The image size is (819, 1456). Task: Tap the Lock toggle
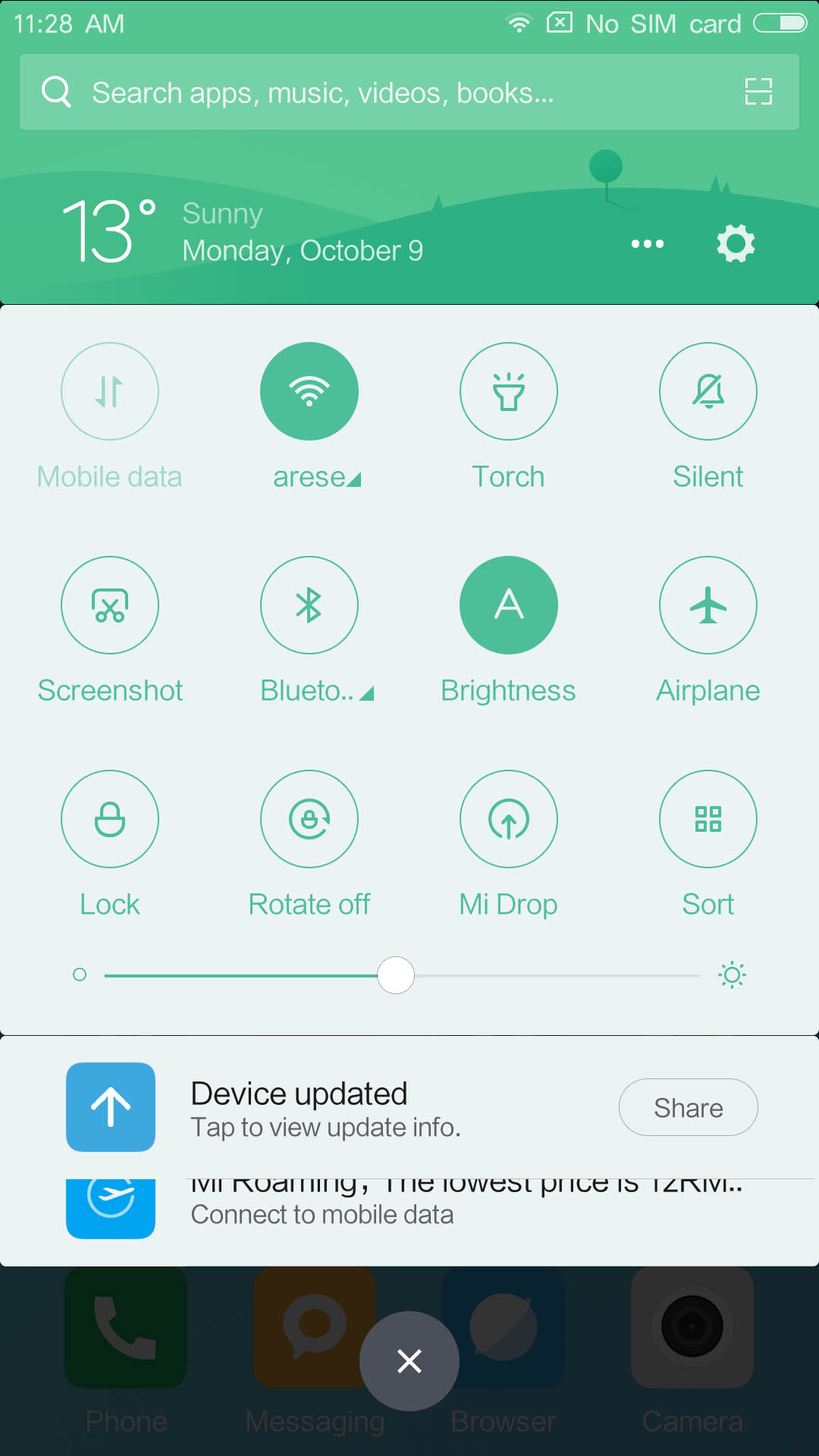coord(110,819)
